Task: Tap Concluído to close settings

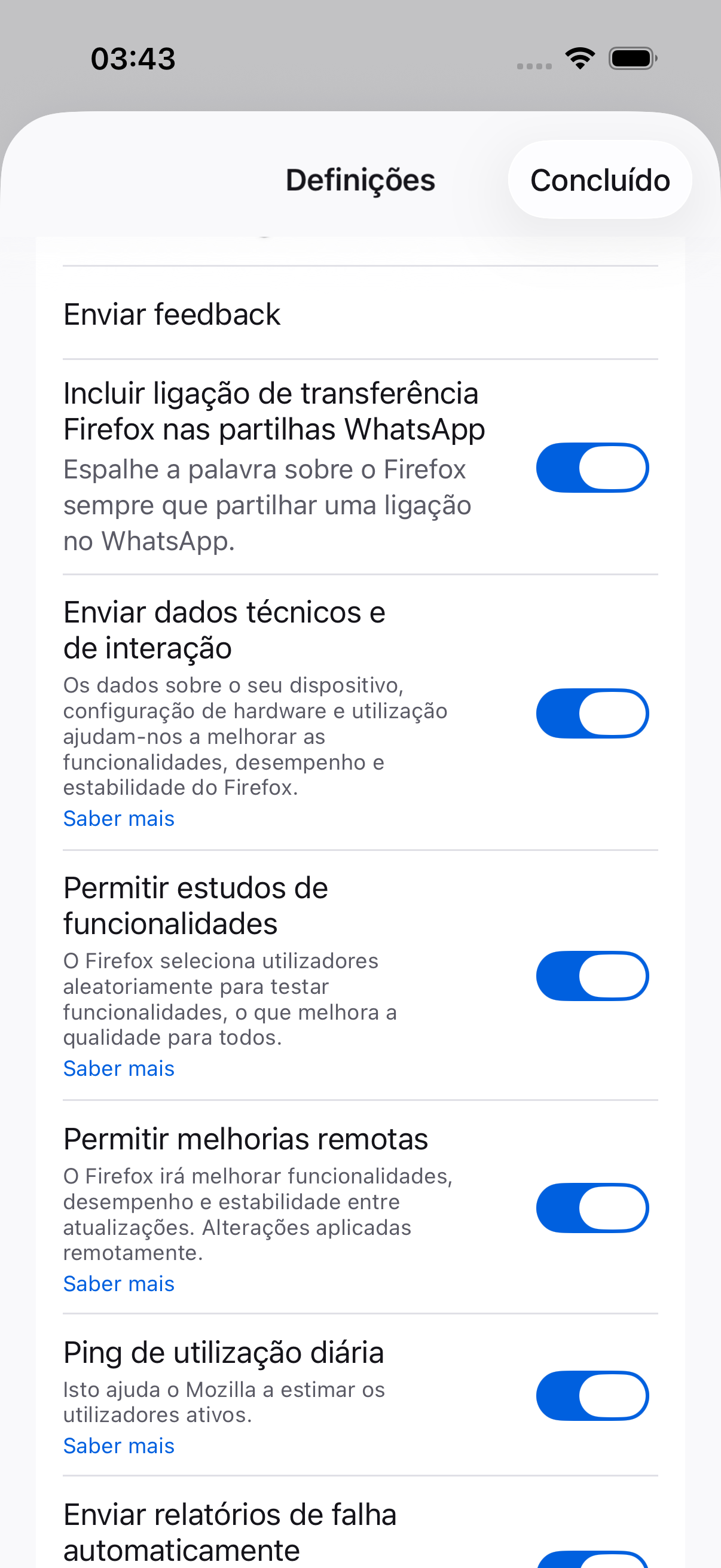Action: 599,180
